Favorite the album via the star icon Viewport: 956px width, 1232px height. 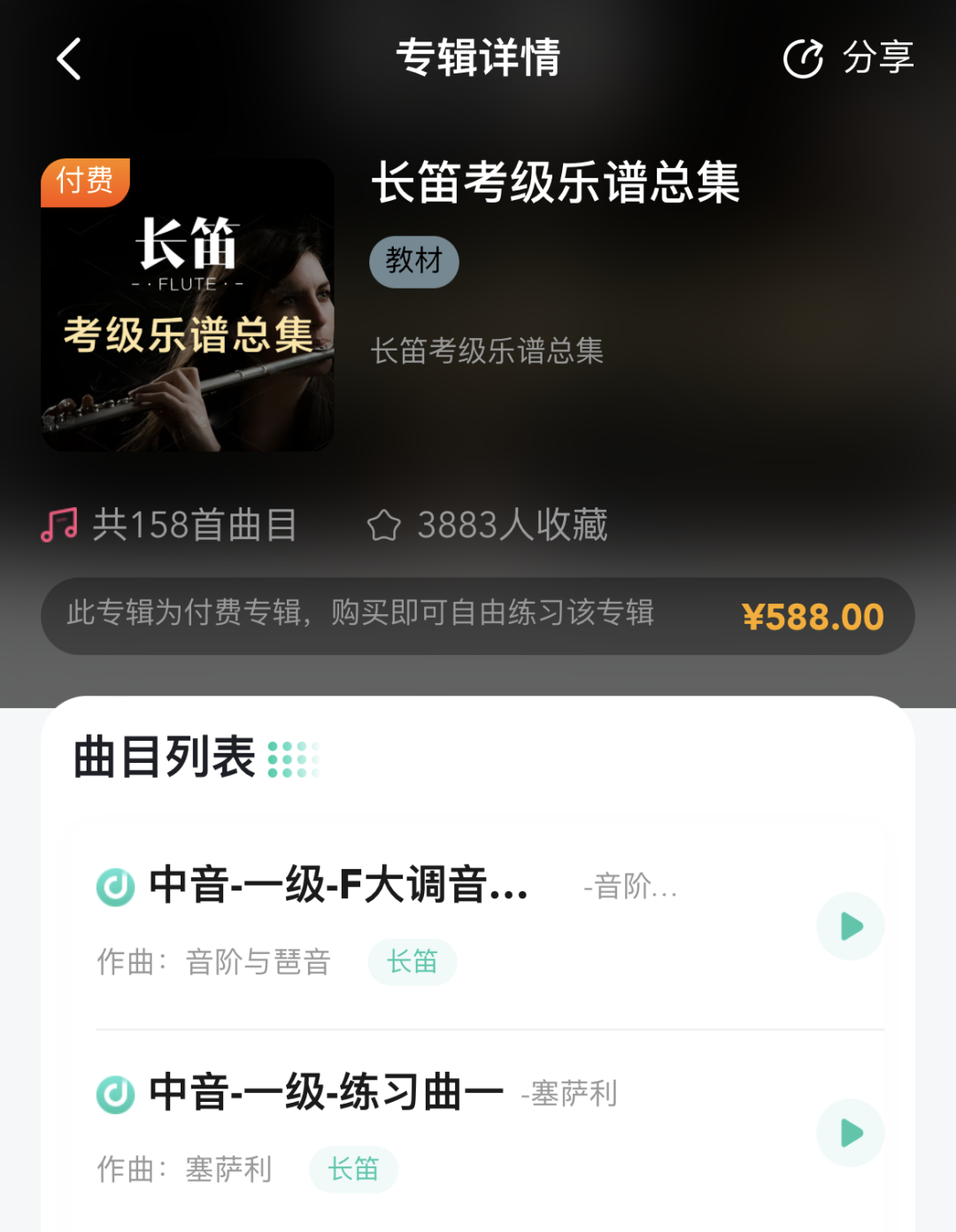tap(384, 525)
